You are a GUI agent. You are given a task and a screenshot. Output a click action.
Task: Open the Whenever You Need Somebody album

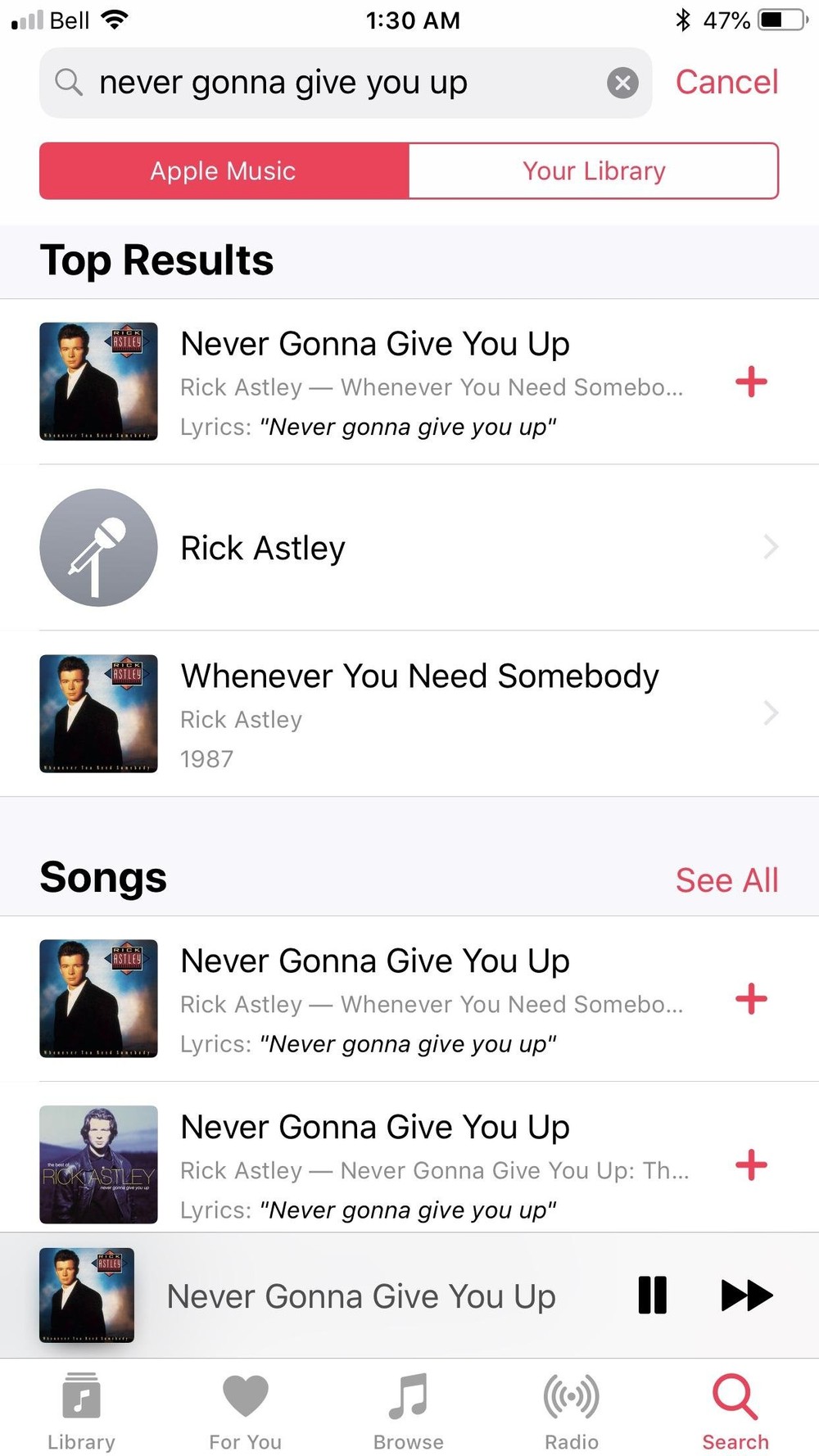click(x=409, y=714)
